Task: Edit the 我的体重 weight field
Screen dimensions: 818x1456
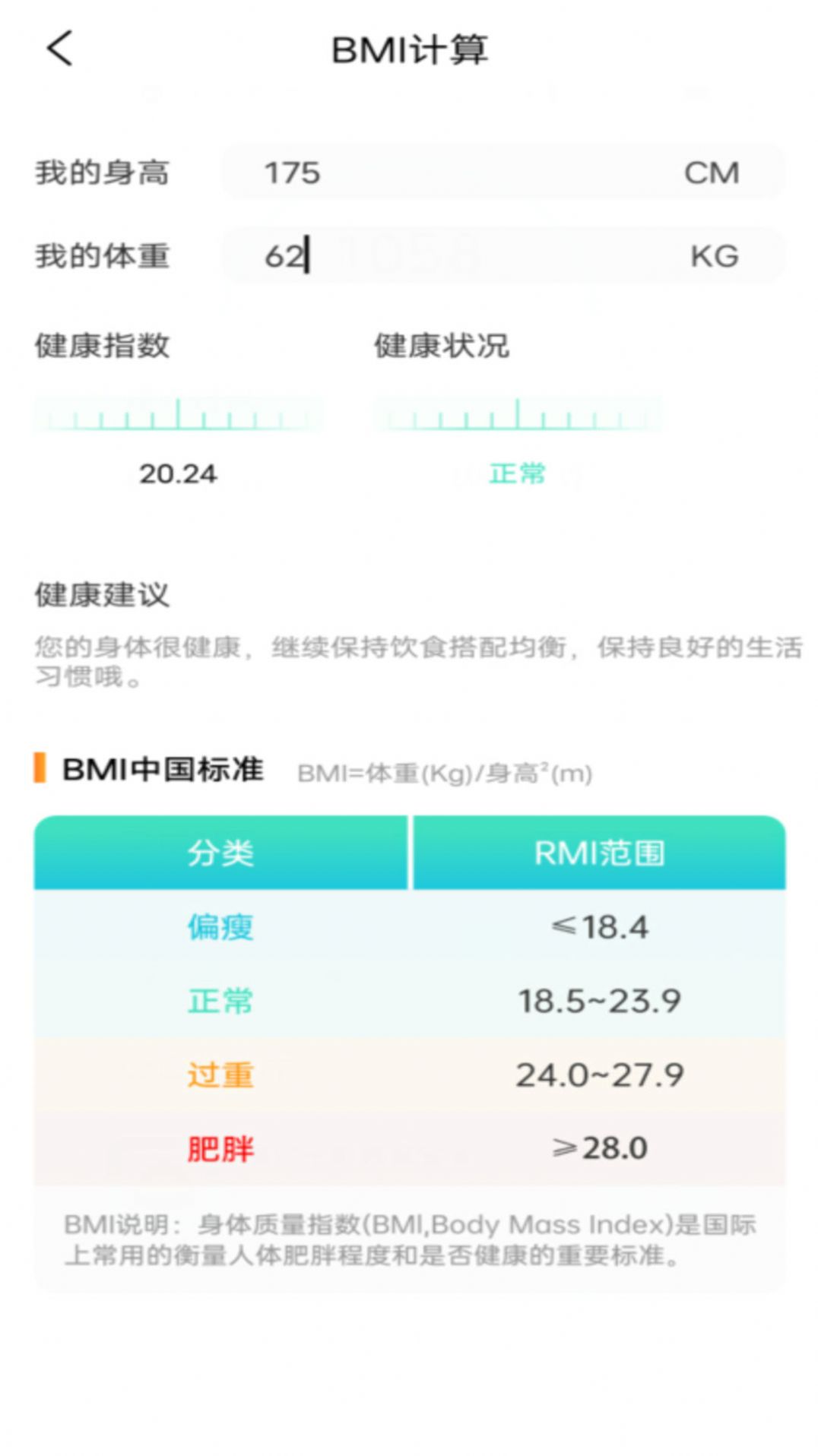Action: [456, 256]
